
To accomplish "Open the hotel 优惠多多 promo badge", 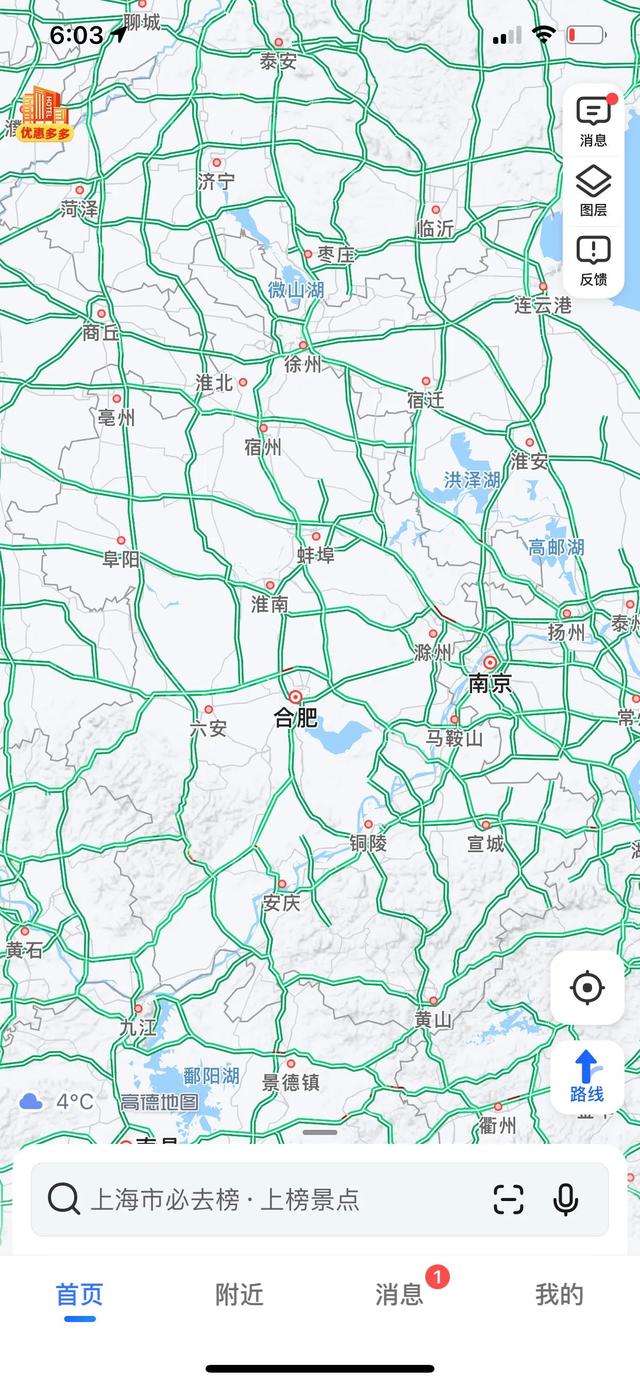I will [x=43, y=114].
